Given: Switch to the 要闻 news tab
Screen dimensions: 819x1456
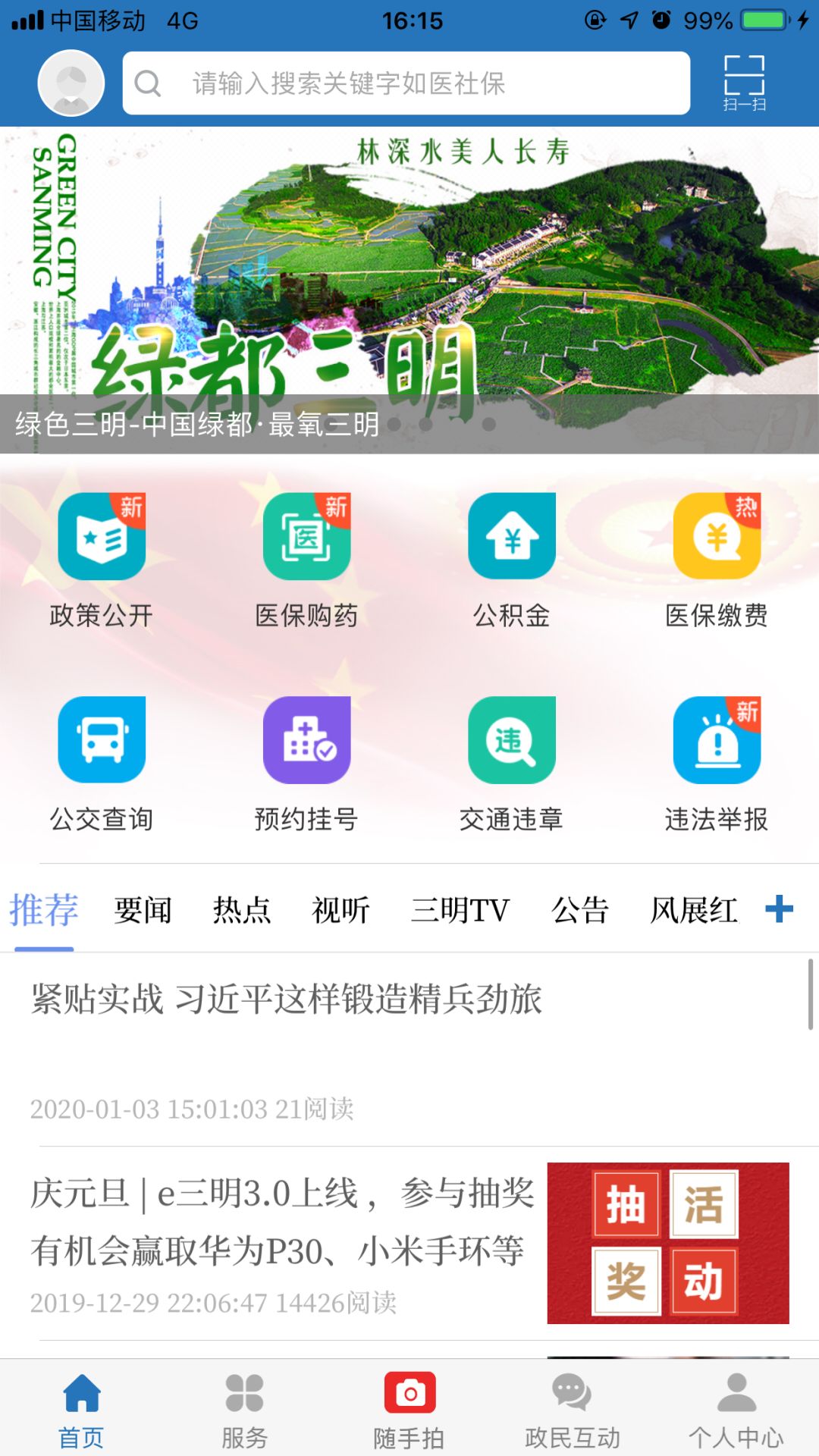Looking at the screenshot, I should click(x=143, y=910).
